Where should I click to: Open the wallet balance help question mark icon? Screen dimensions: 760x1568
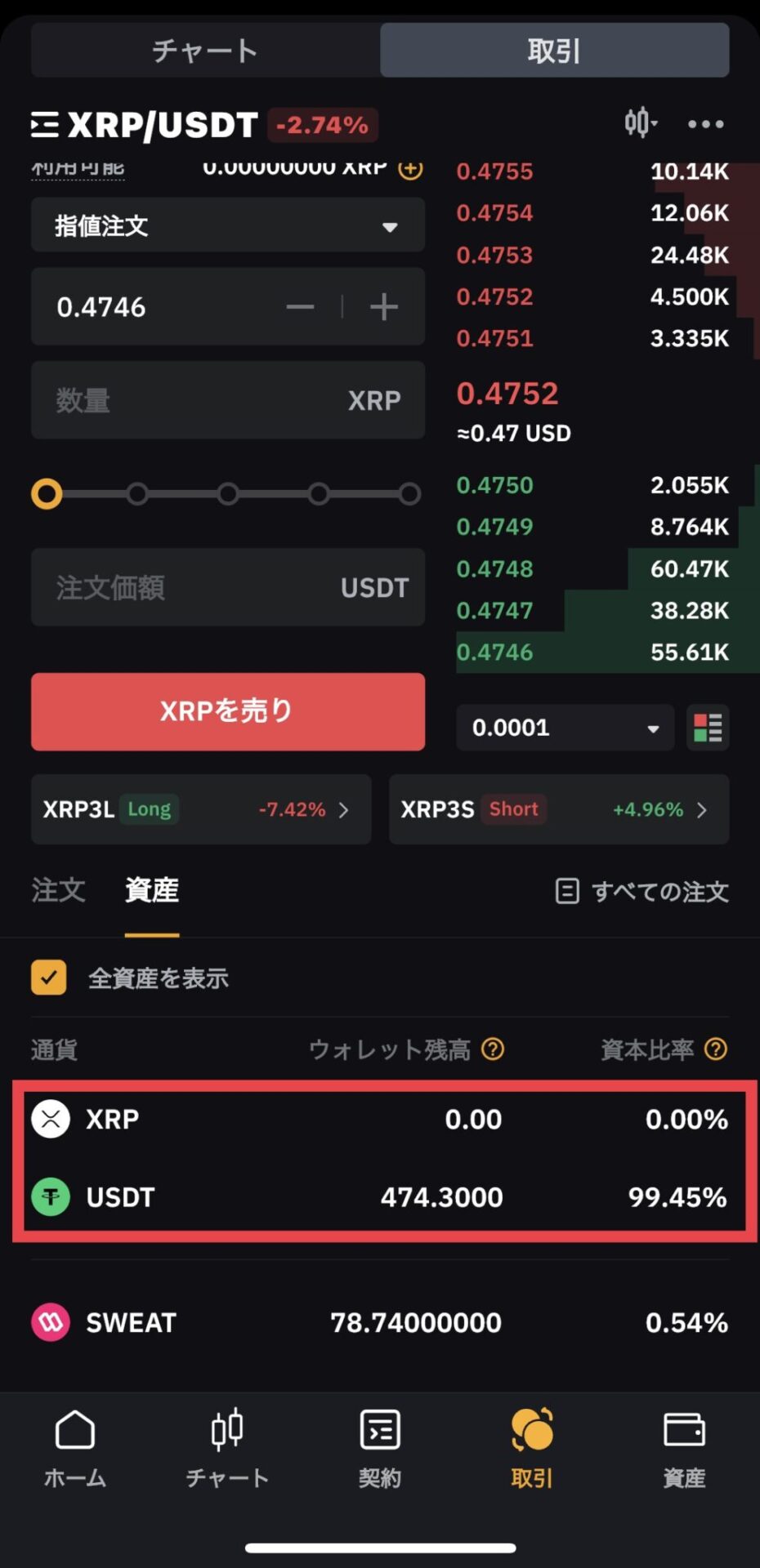pos(493,1049)
